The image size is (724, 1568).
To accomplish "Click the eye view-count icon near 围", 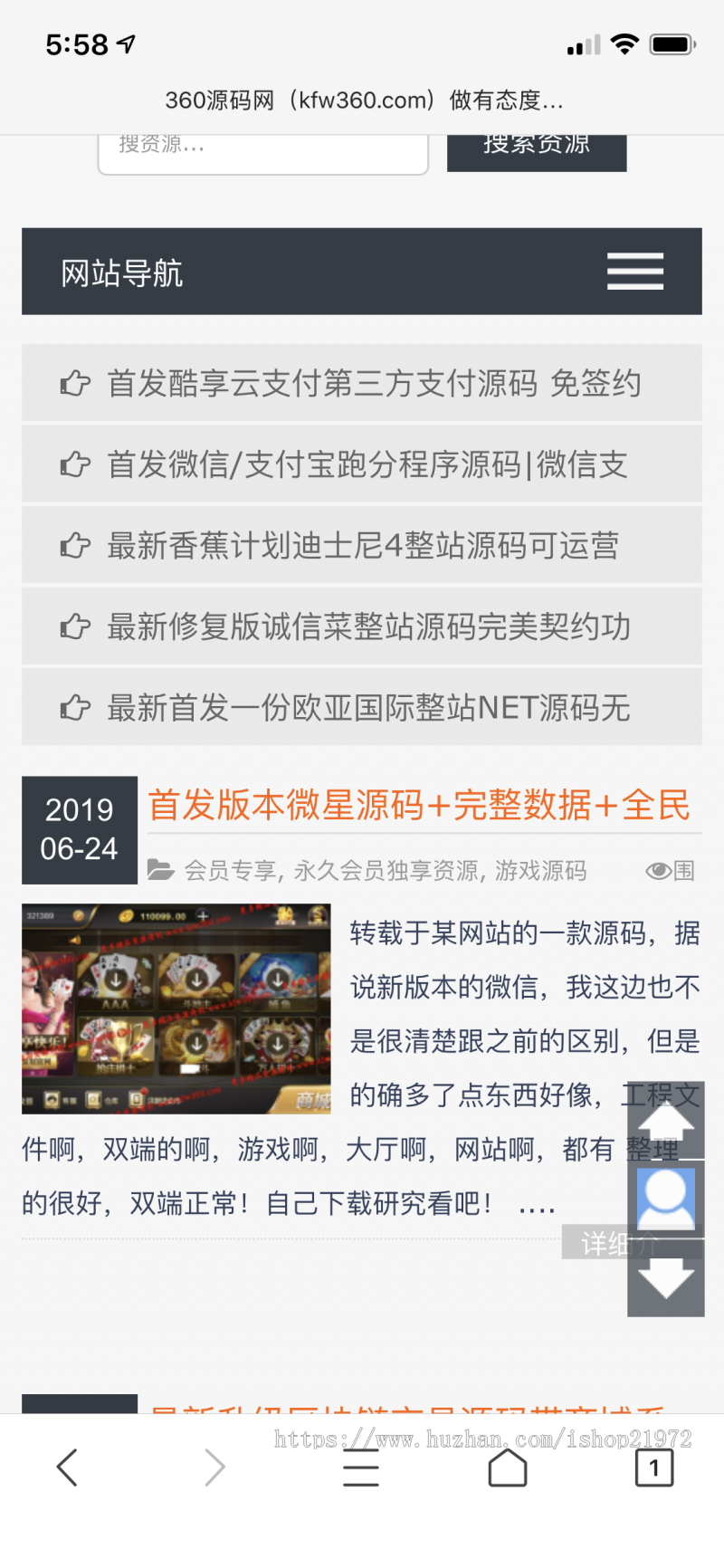I will click(656, 870).
